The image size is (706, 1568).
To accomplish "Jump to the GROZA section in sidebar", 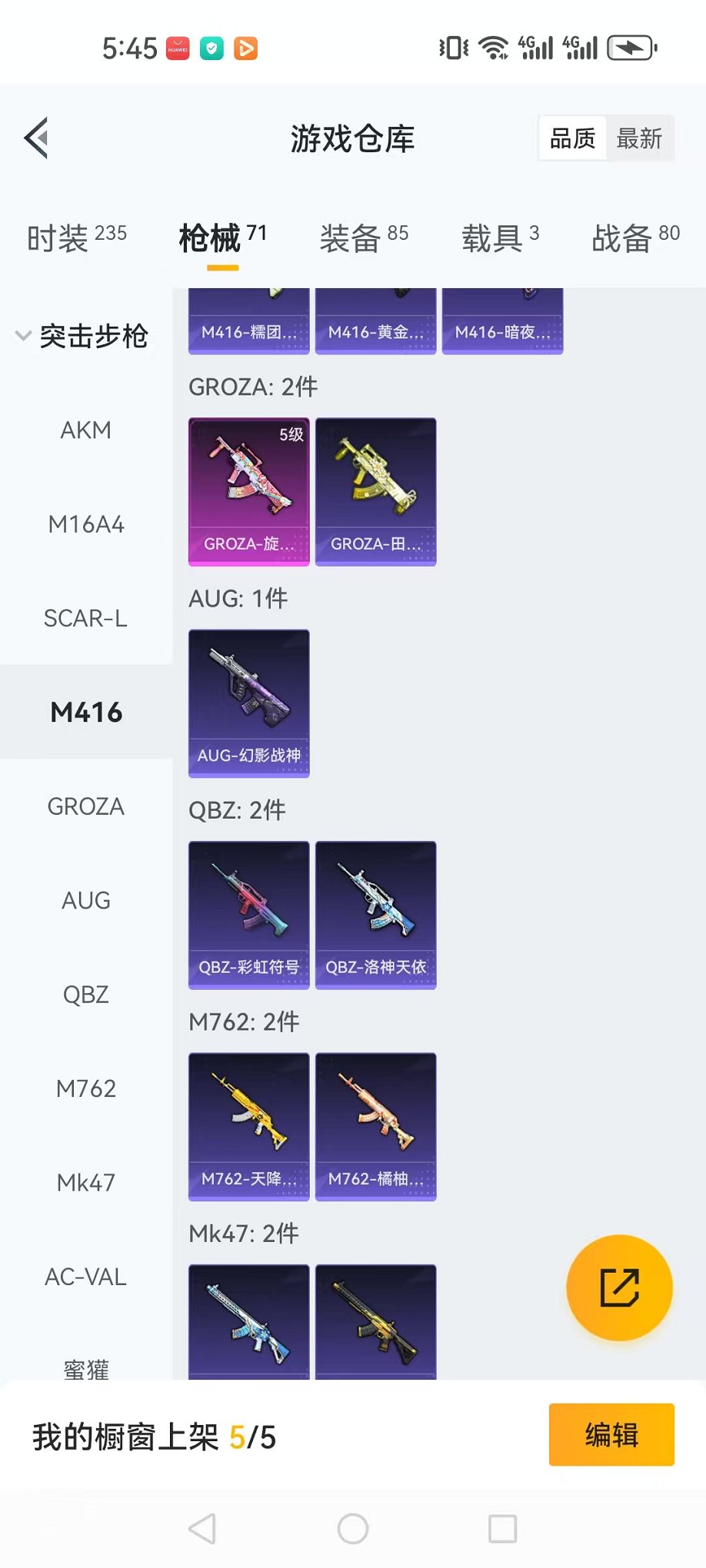I will pyautogui.click(x=86, y=806).
